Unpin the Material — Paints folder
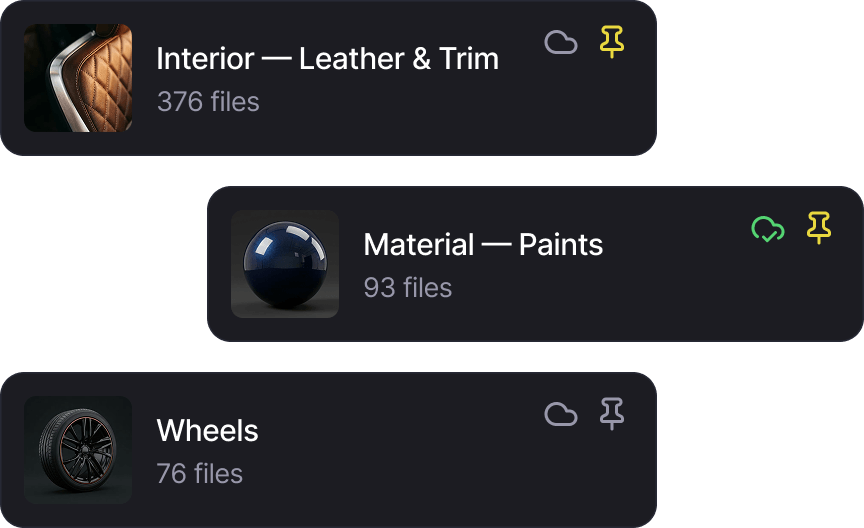The width and height of the screenshot is (864, 528). 819,228
